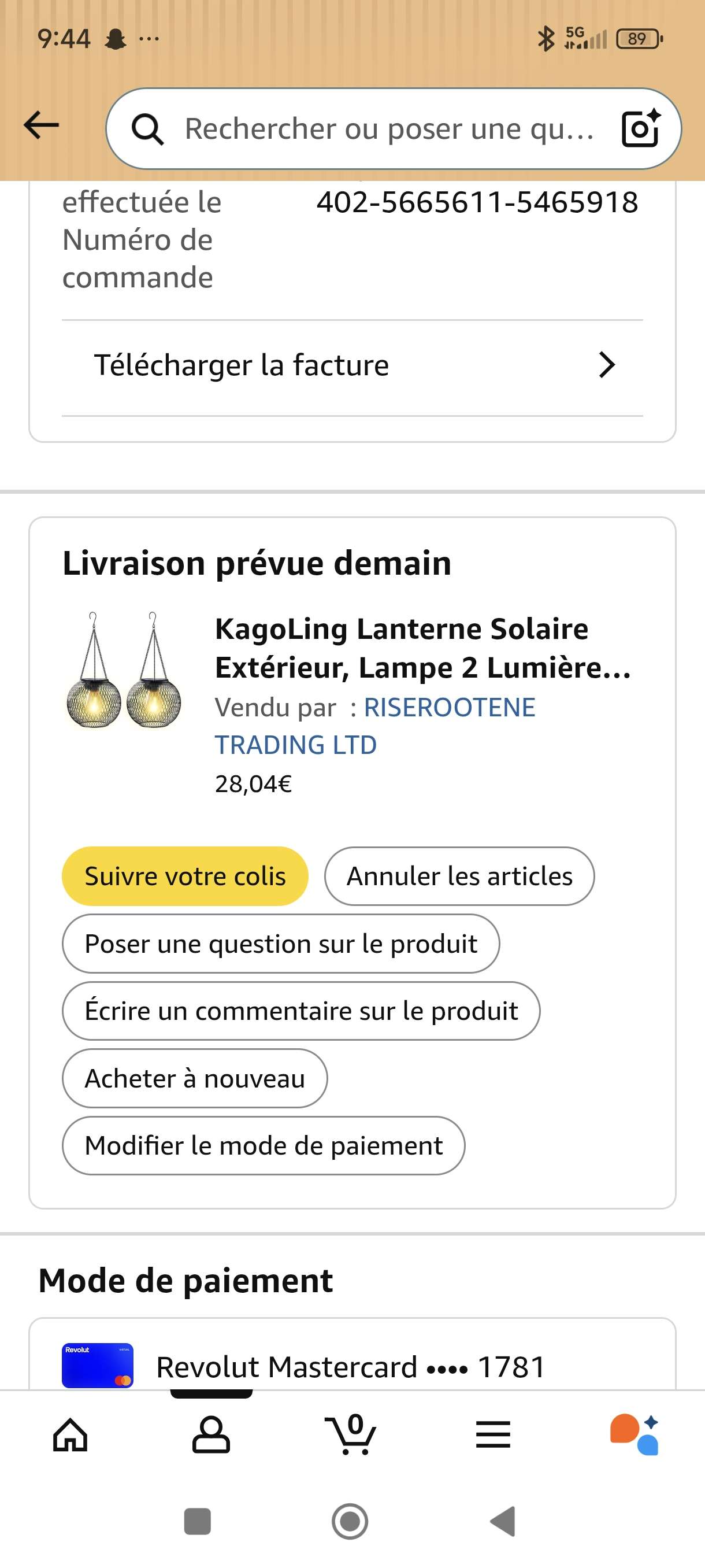The image size is (705, 1568).
Task: Open the hamburger menu tab
Action: (x=493, y=1434)
